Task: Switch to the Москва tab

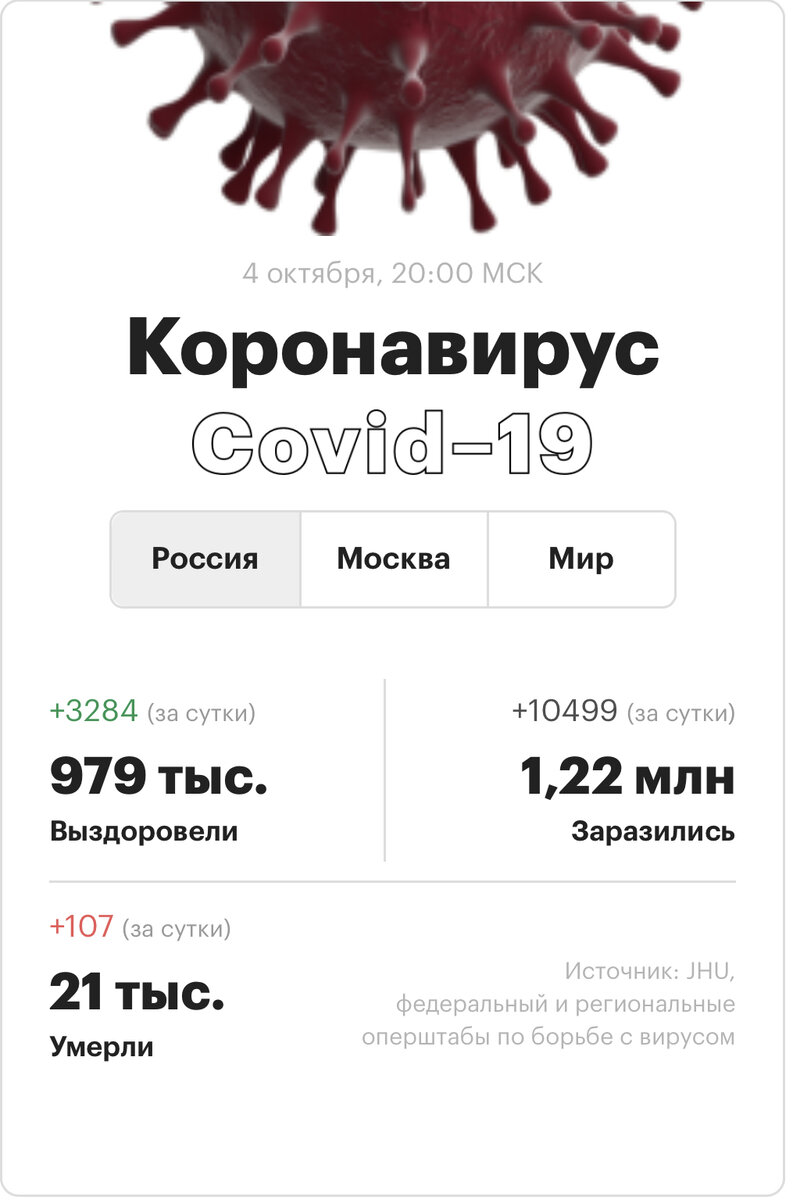Action: [x=393, y=559]
